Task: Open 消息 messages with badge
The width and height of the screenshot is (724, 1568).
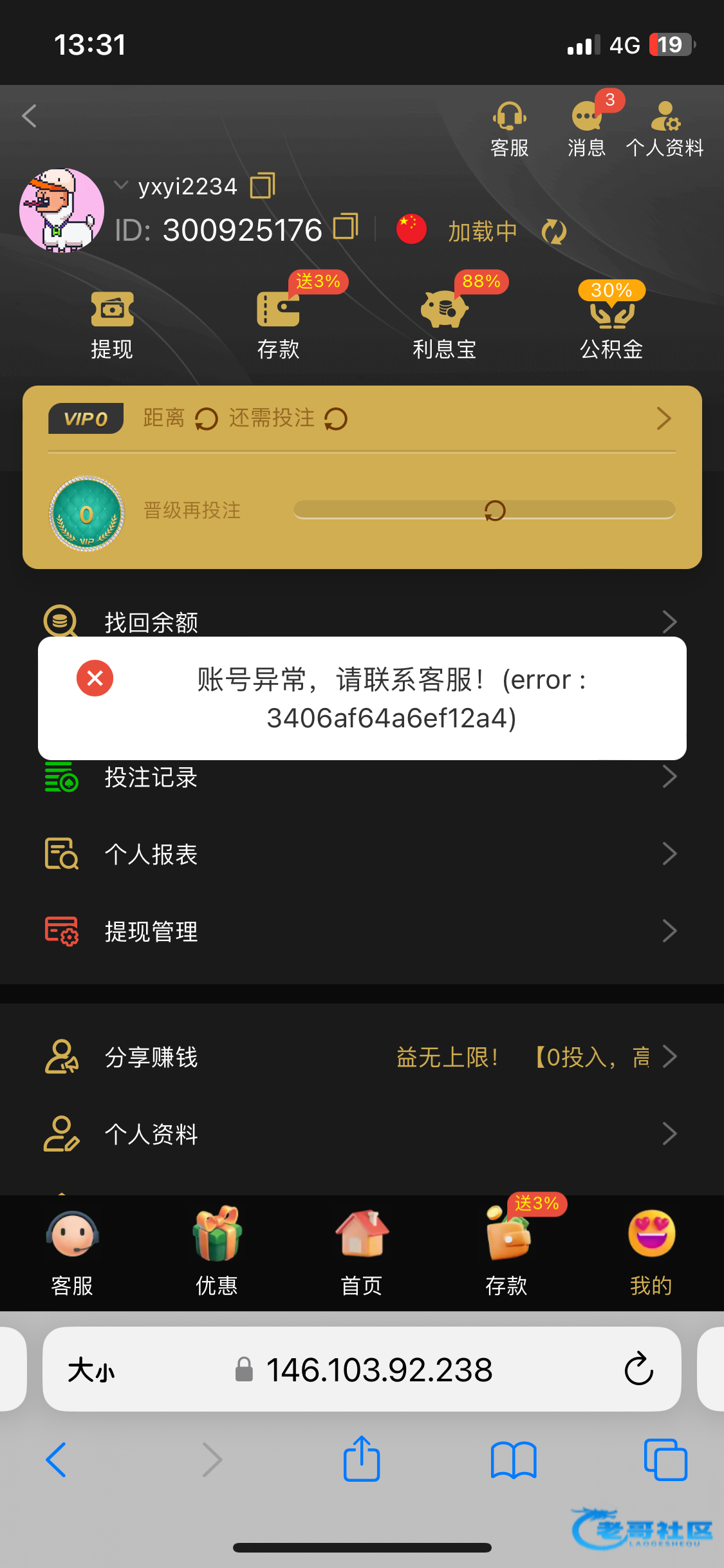Action: [x=586, y=128]
